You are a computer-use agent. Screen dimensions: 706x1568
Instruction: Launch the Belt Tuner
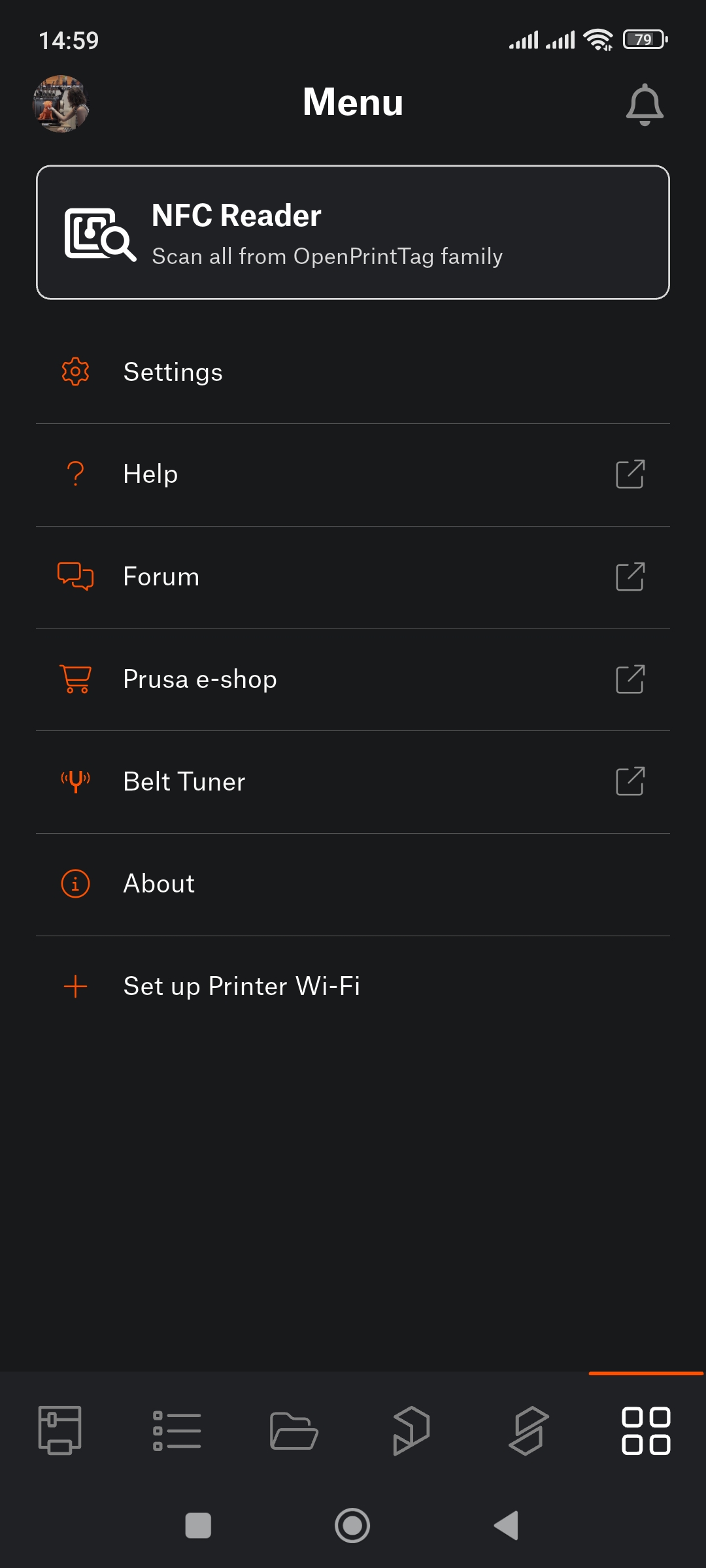[353, 782]
